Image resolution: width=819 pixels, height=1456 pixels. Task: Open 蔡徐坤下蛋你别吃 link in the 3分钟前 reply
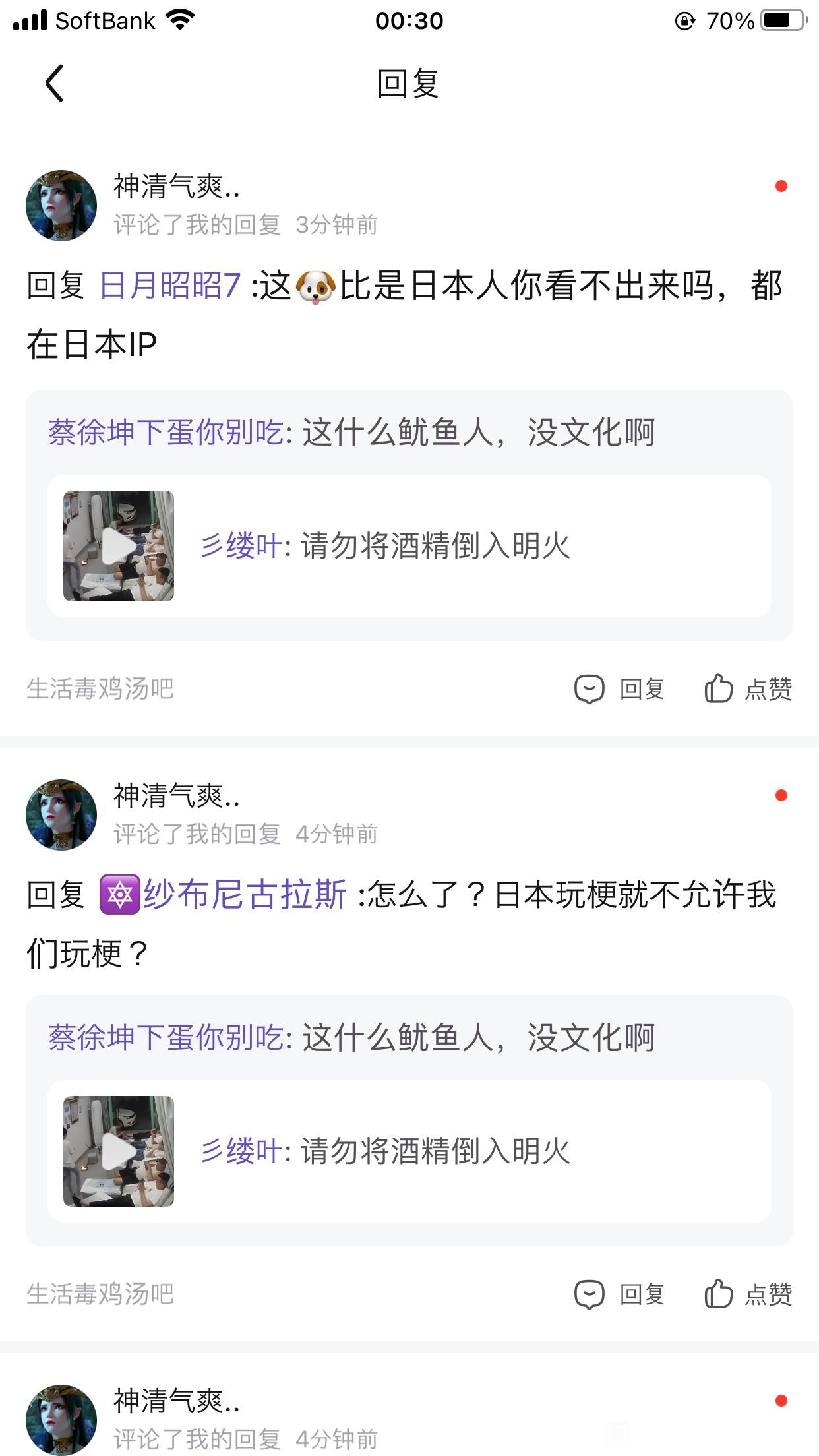[x=166, y=433]
